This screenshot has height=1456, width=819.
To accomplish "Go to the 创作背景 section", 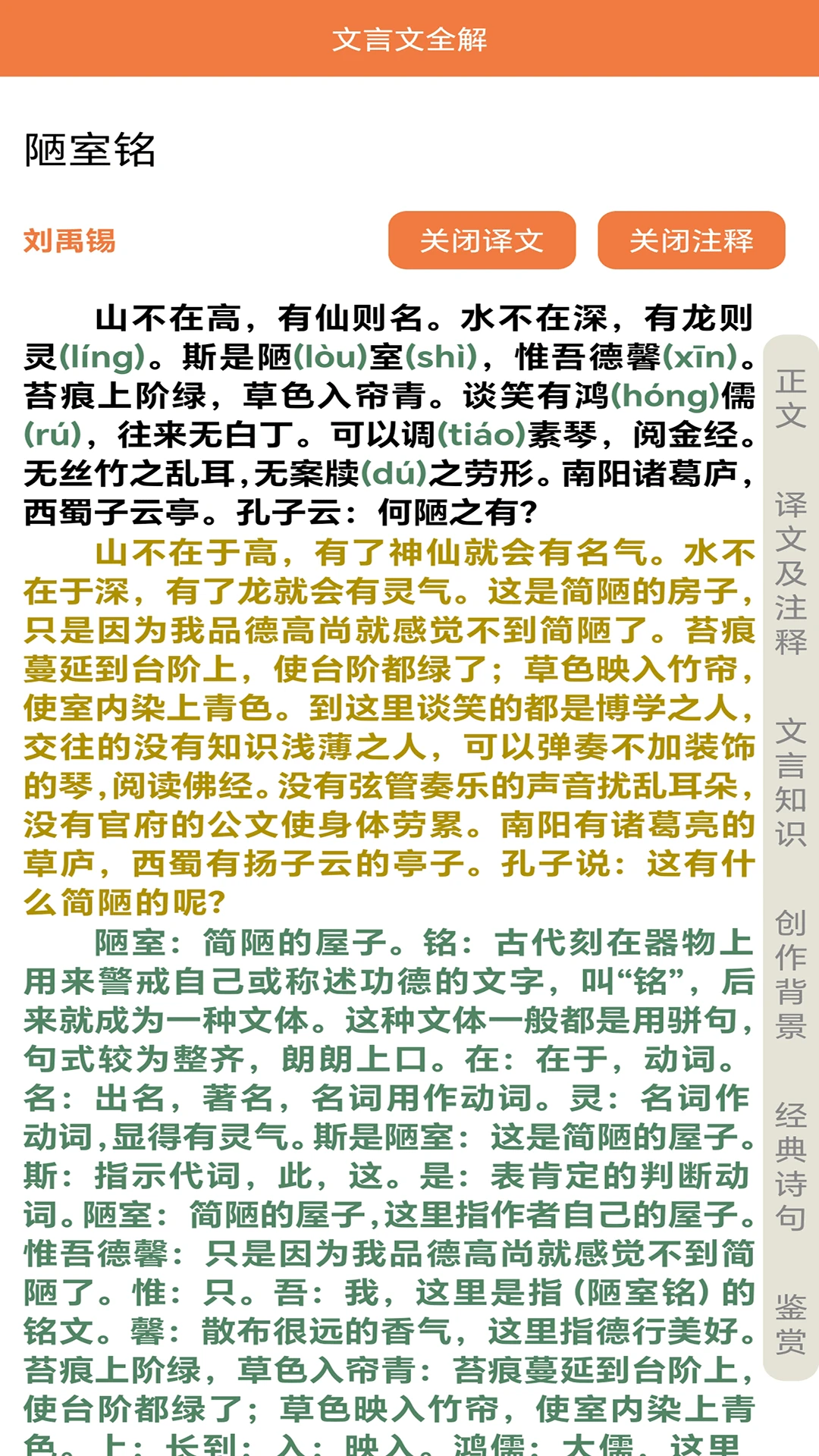I will pyautogui.click(x=790, y=974).
